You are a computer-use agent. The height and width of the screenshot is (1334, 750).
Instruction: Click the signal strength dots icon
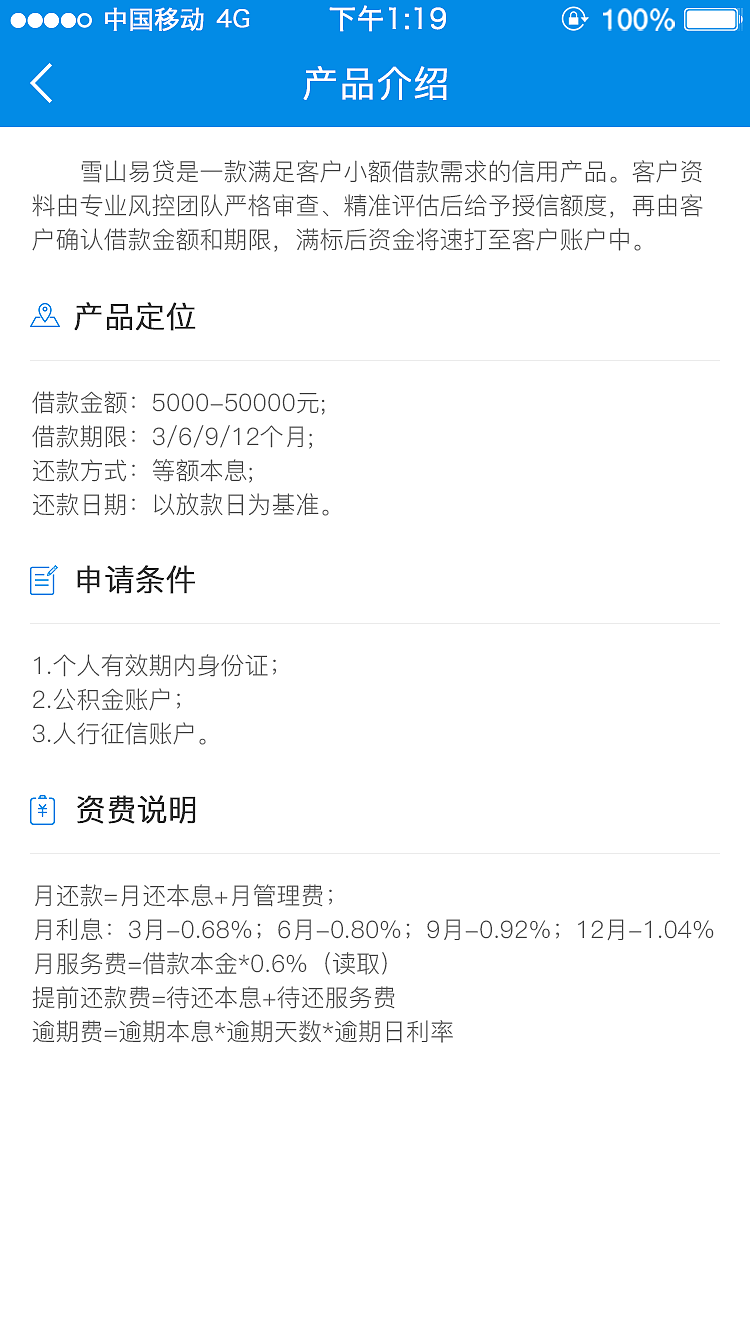(x=50, y=17)
